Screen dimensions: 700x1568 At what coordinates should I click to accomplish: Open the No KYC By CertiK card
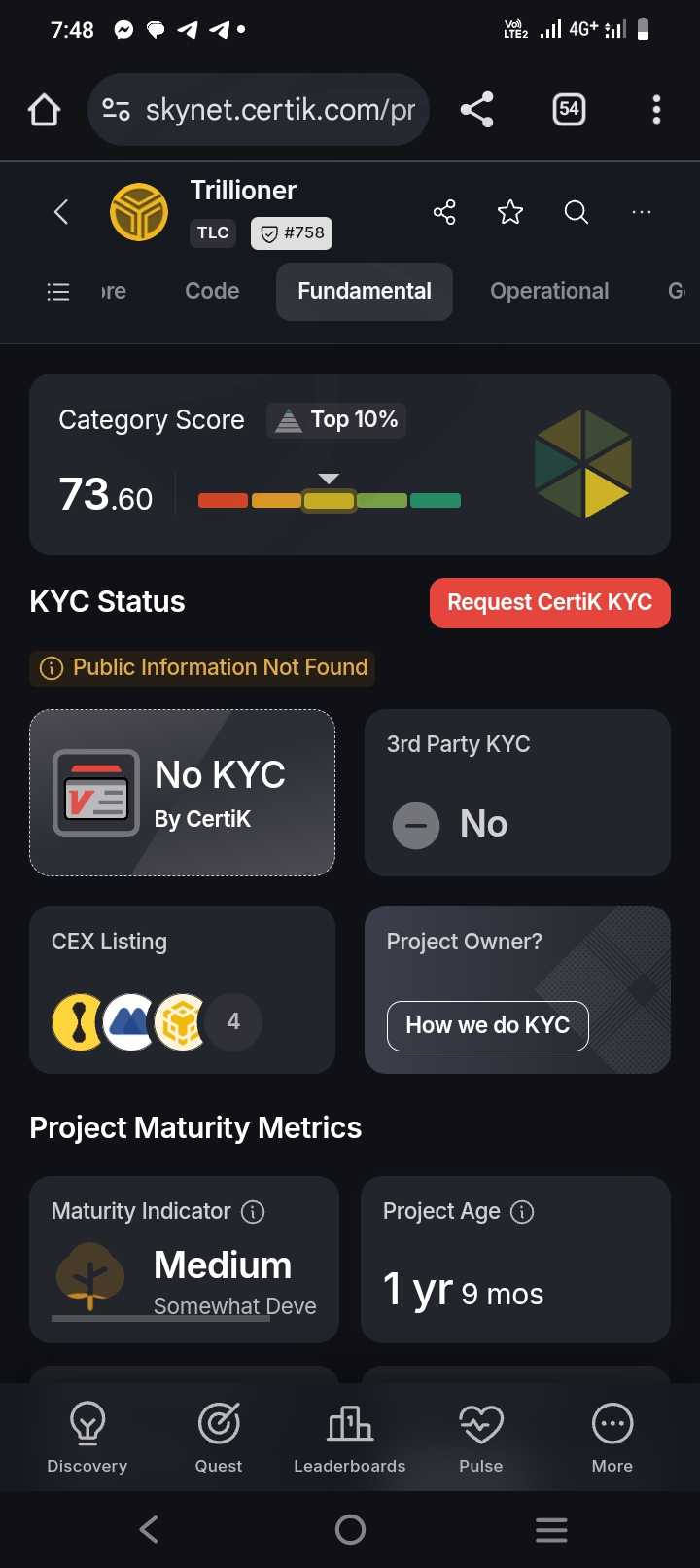coord(183,793)
